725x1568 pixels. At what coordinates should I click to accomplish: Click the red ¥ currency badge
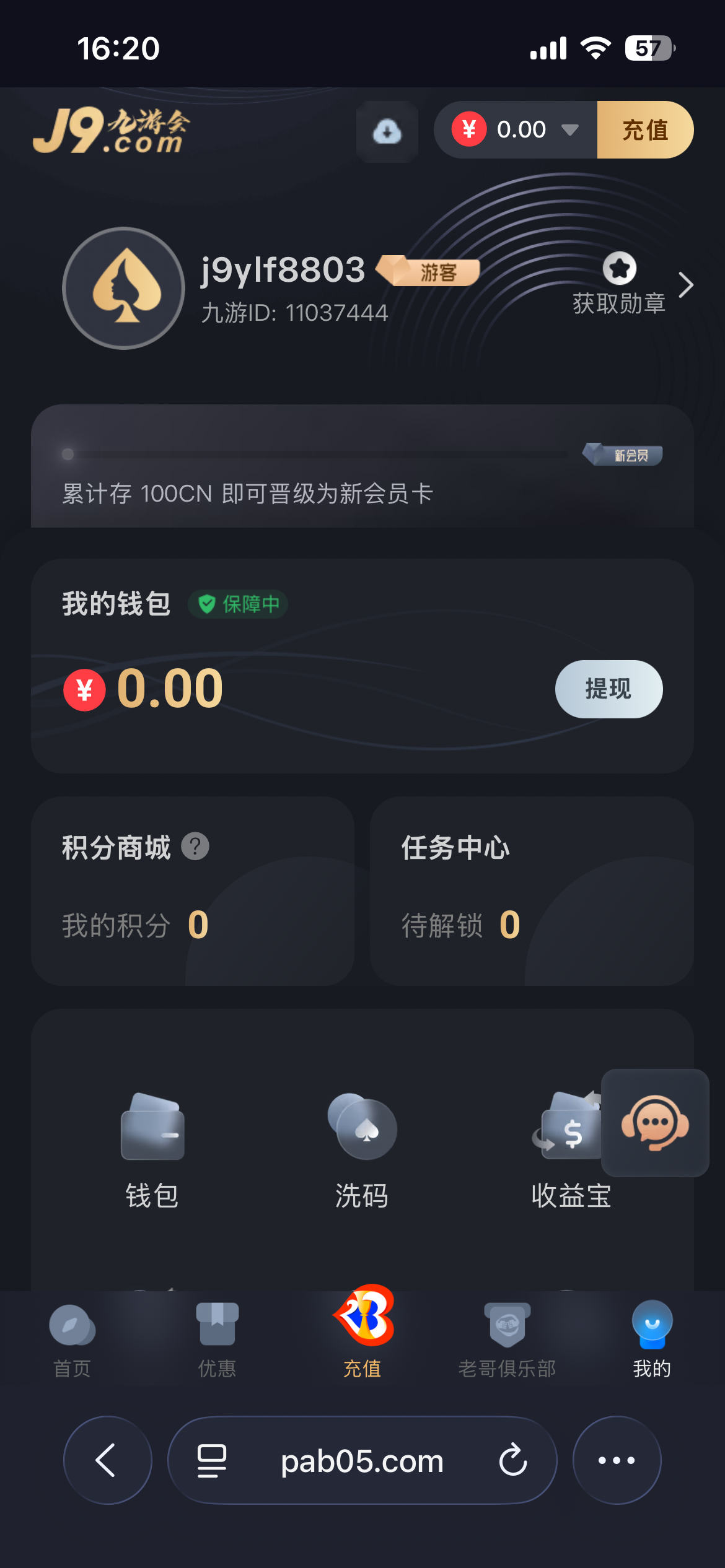pos(469,129)
